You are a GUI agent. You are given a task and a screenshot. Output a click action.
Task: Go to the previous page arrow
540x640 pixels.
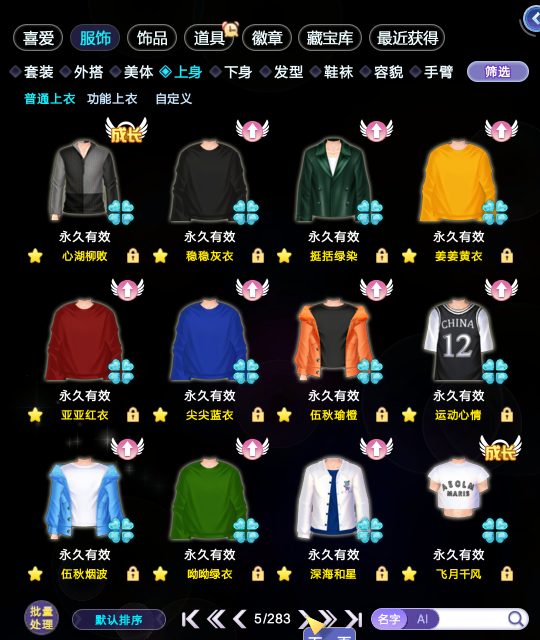tap(240, 619)
